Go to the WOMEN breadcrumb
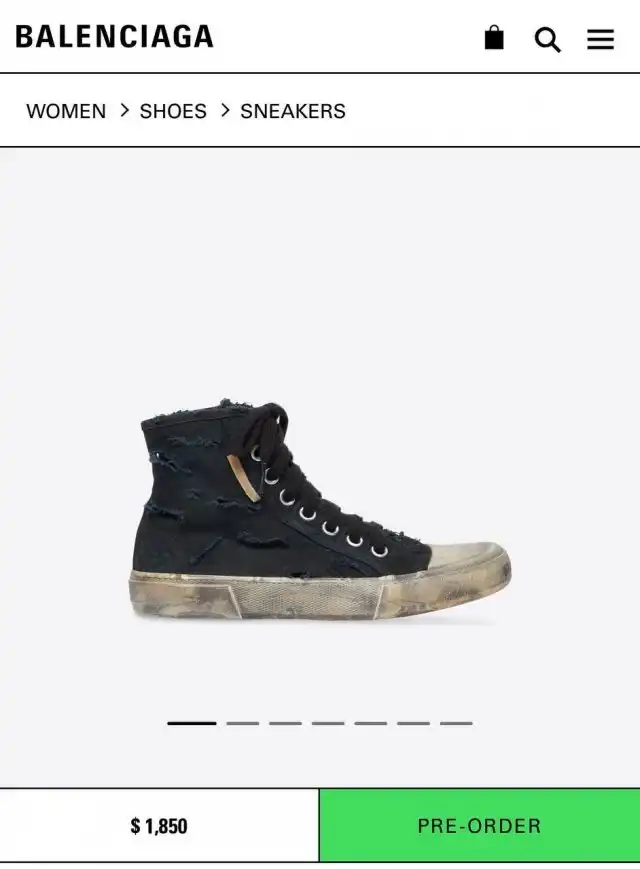The width and height of the screenshot is (640, 869). tap(66, 111)
